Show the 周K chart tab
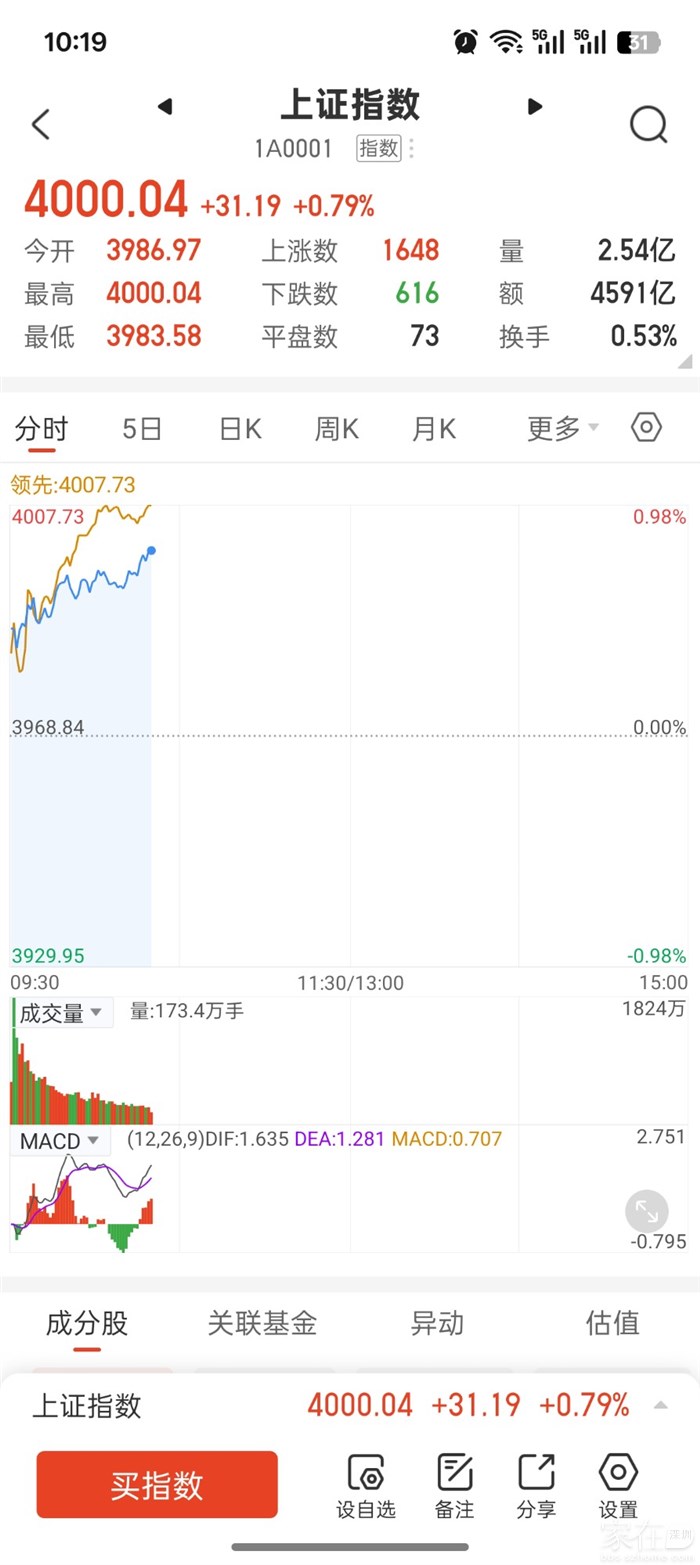 (336, 429)
